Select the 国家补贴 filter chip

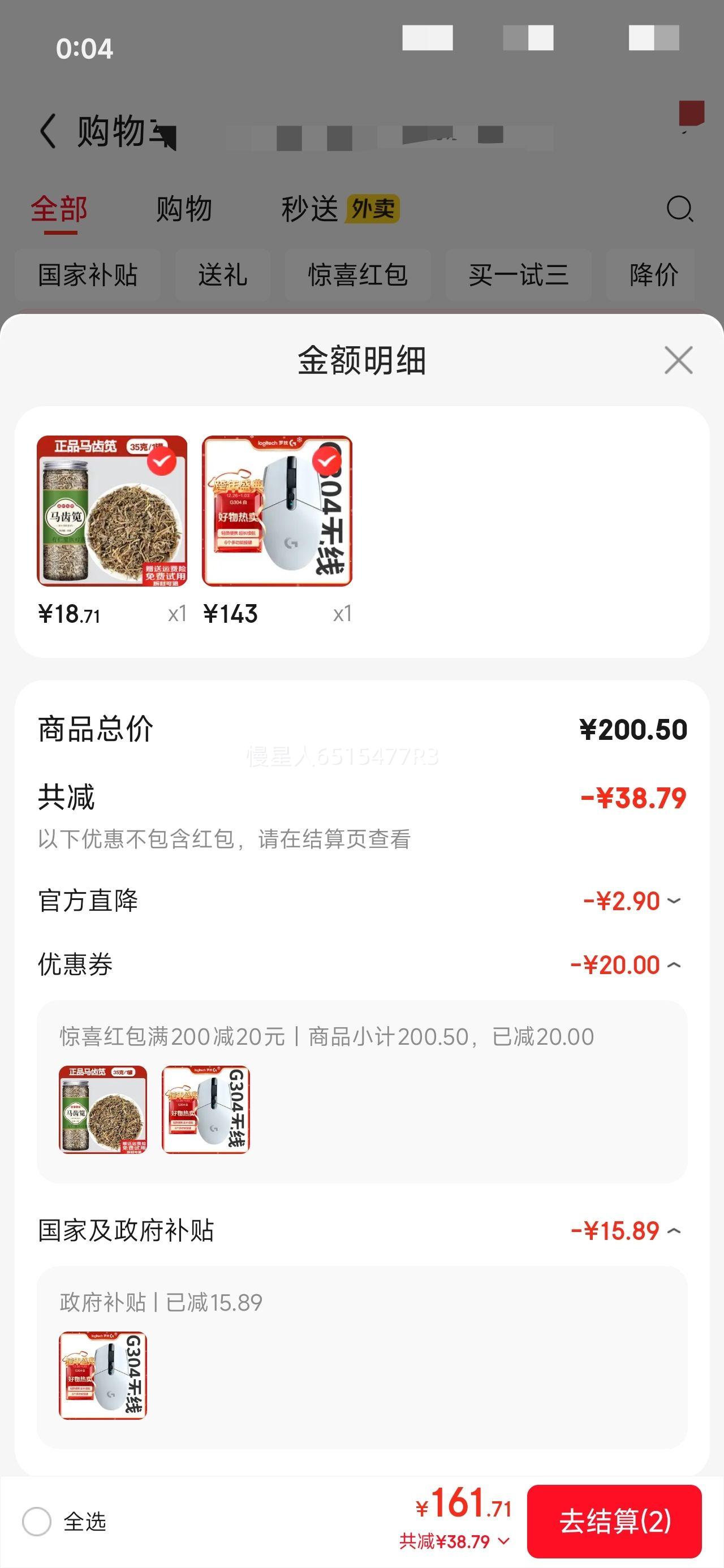[88, 275]
